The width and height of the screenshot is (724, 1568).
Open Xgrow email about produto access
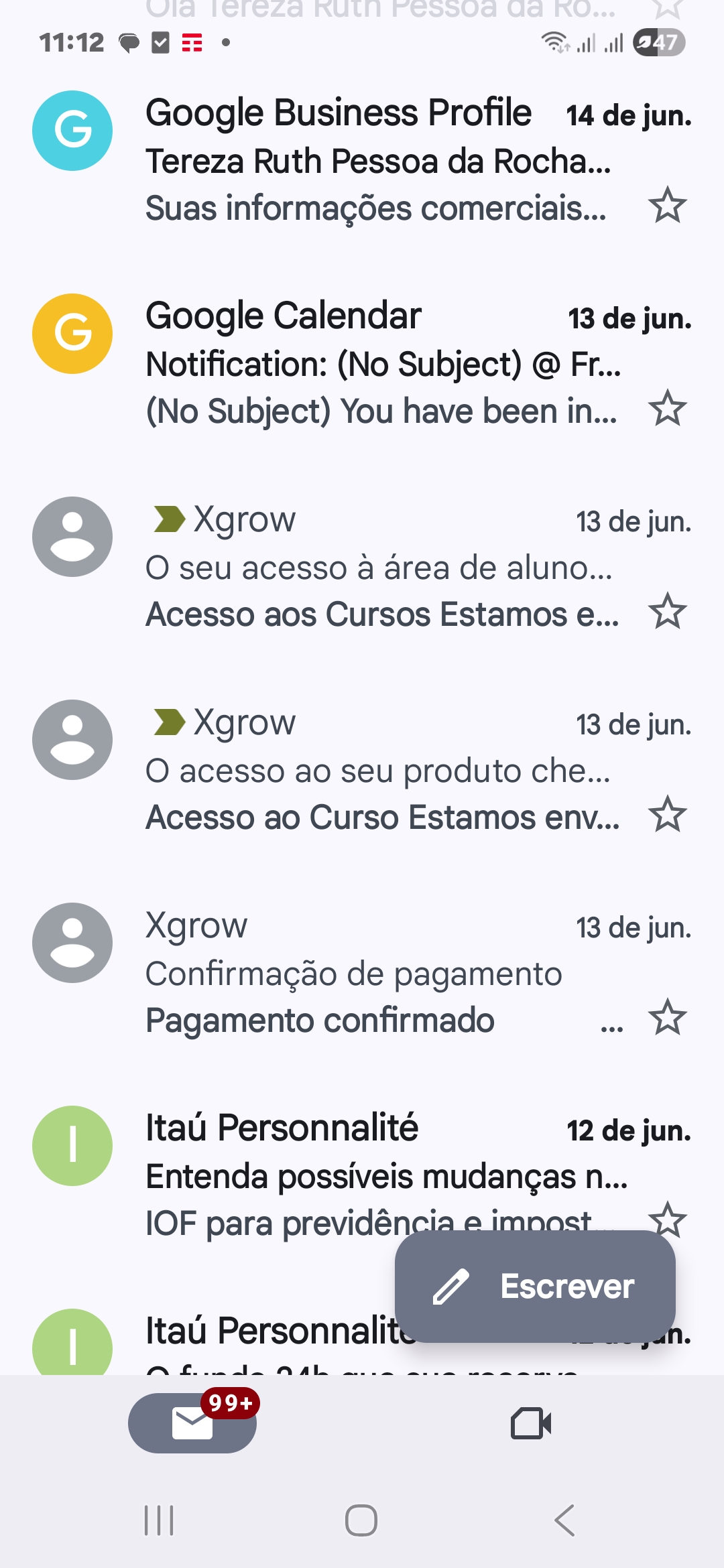[x=375, y=771]
